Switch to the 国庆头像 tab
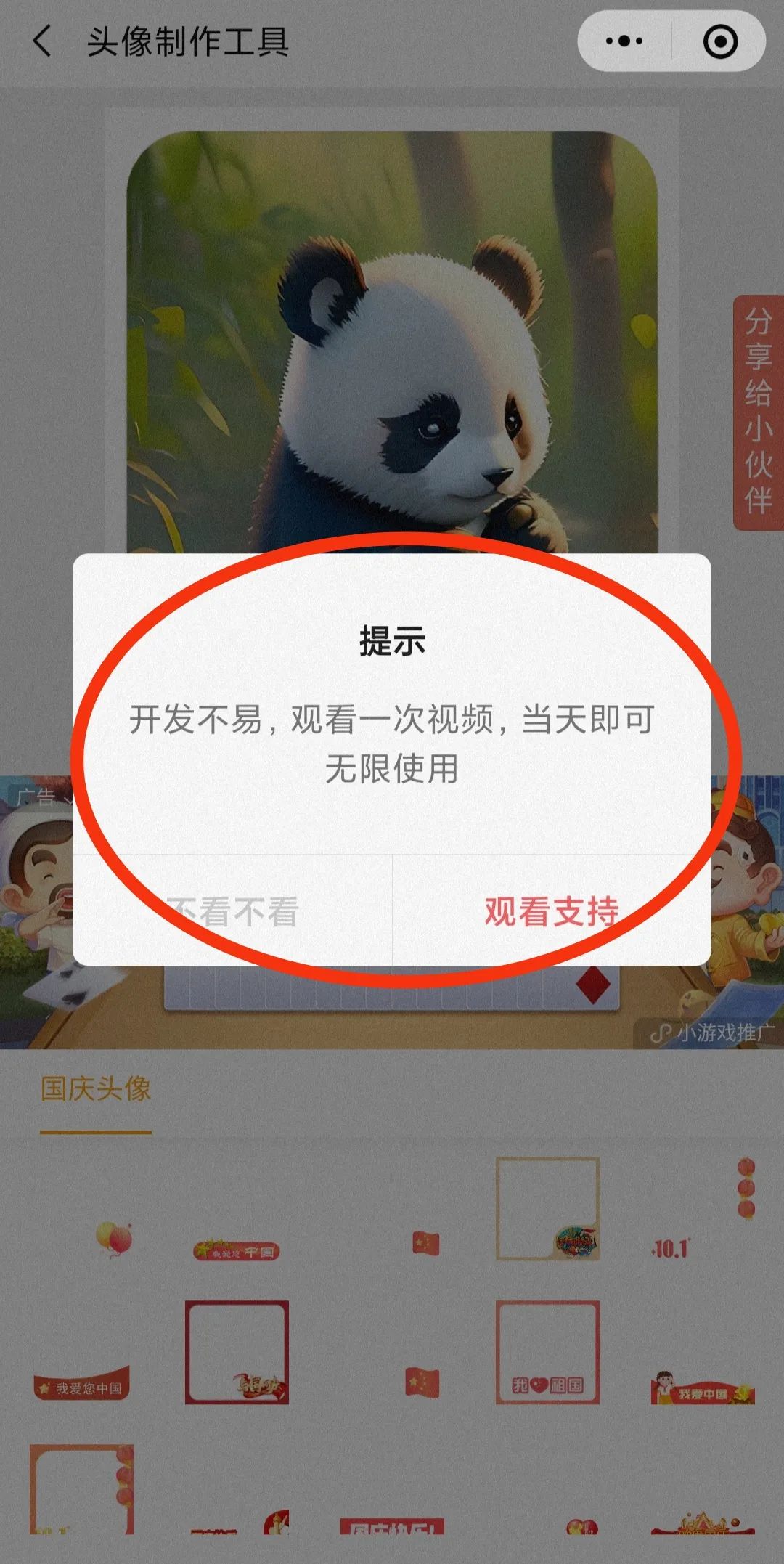The image size is (784, 1564). coord(95,1089)
